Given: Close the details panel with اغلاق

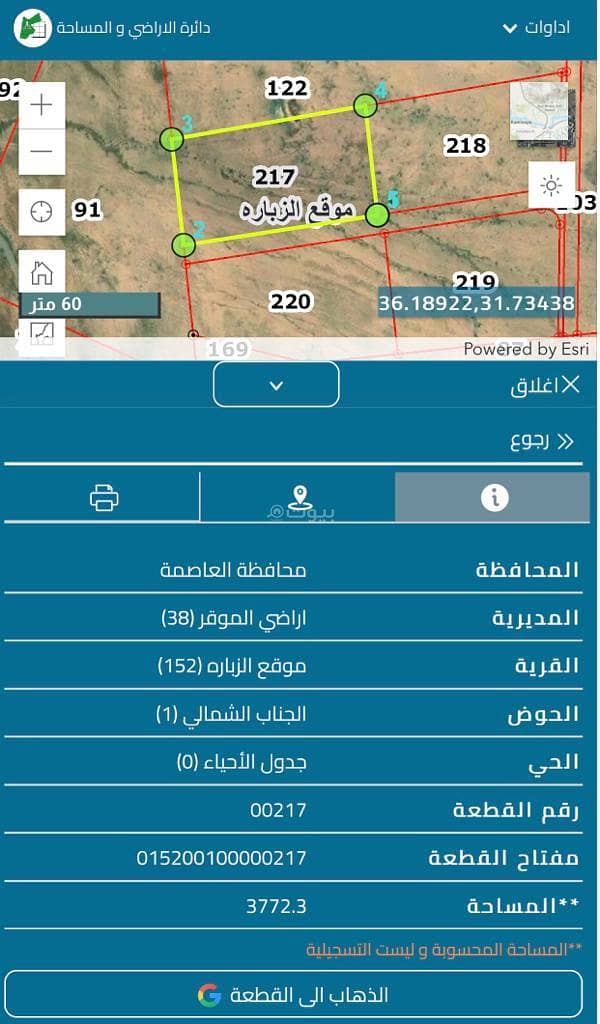Looking at the screenshot, I should [x=544, y=386].
